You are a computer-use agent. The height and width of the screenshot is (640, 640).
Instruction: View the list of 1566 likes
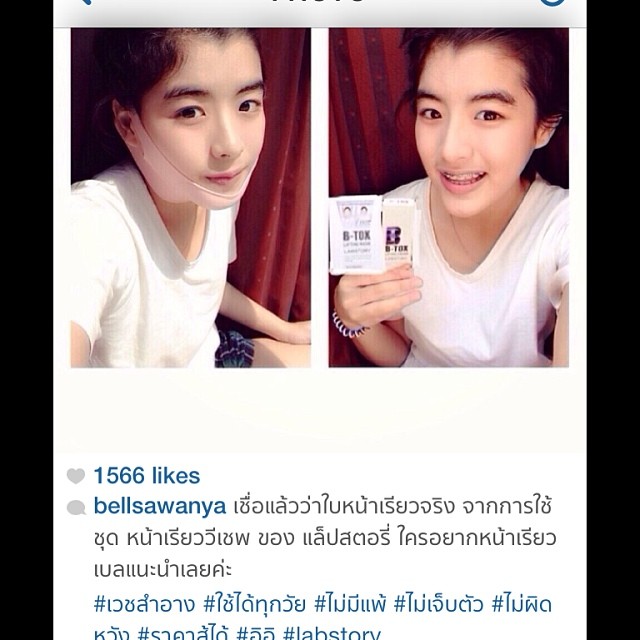(146, 476)
